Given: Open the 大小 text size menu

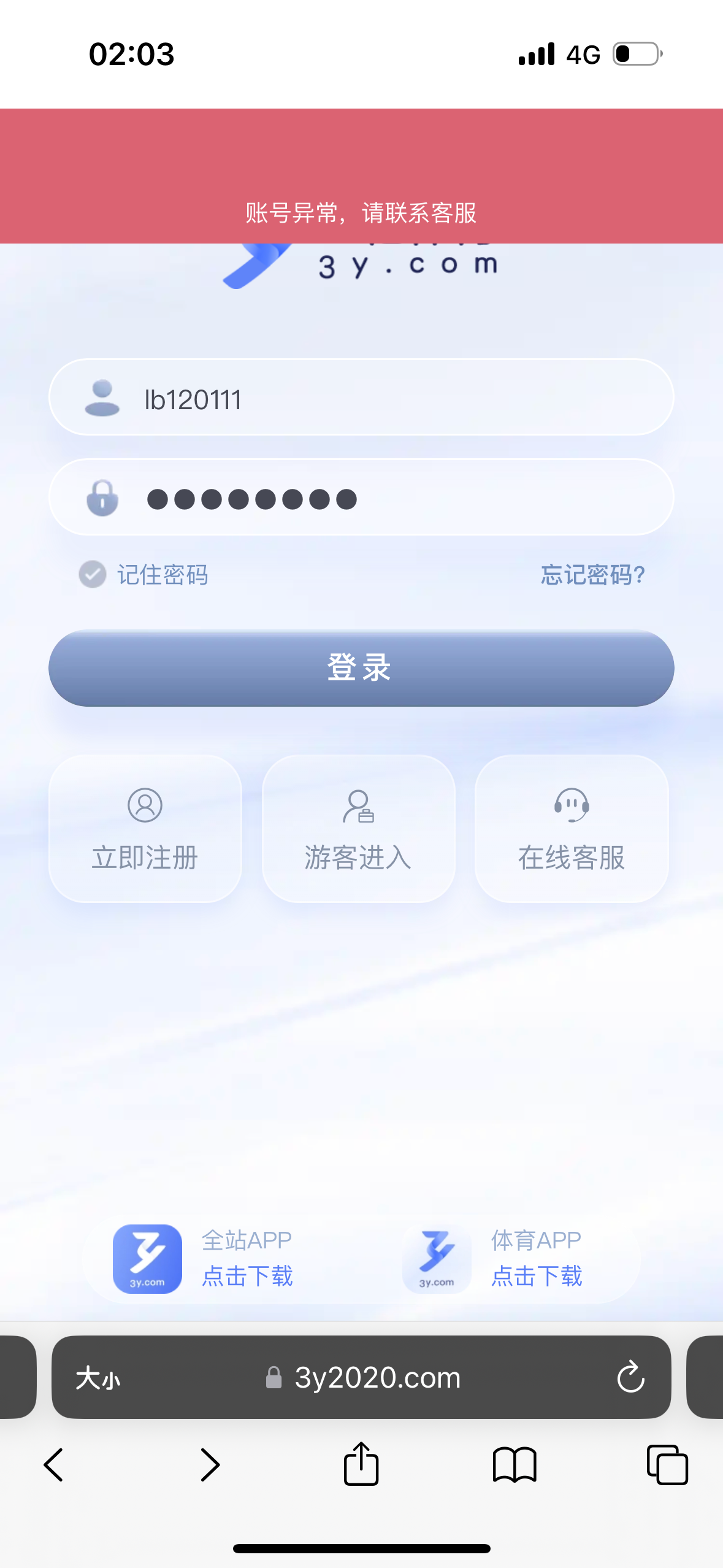Looking at the screenshot, I should click(x=98, y=1378).
